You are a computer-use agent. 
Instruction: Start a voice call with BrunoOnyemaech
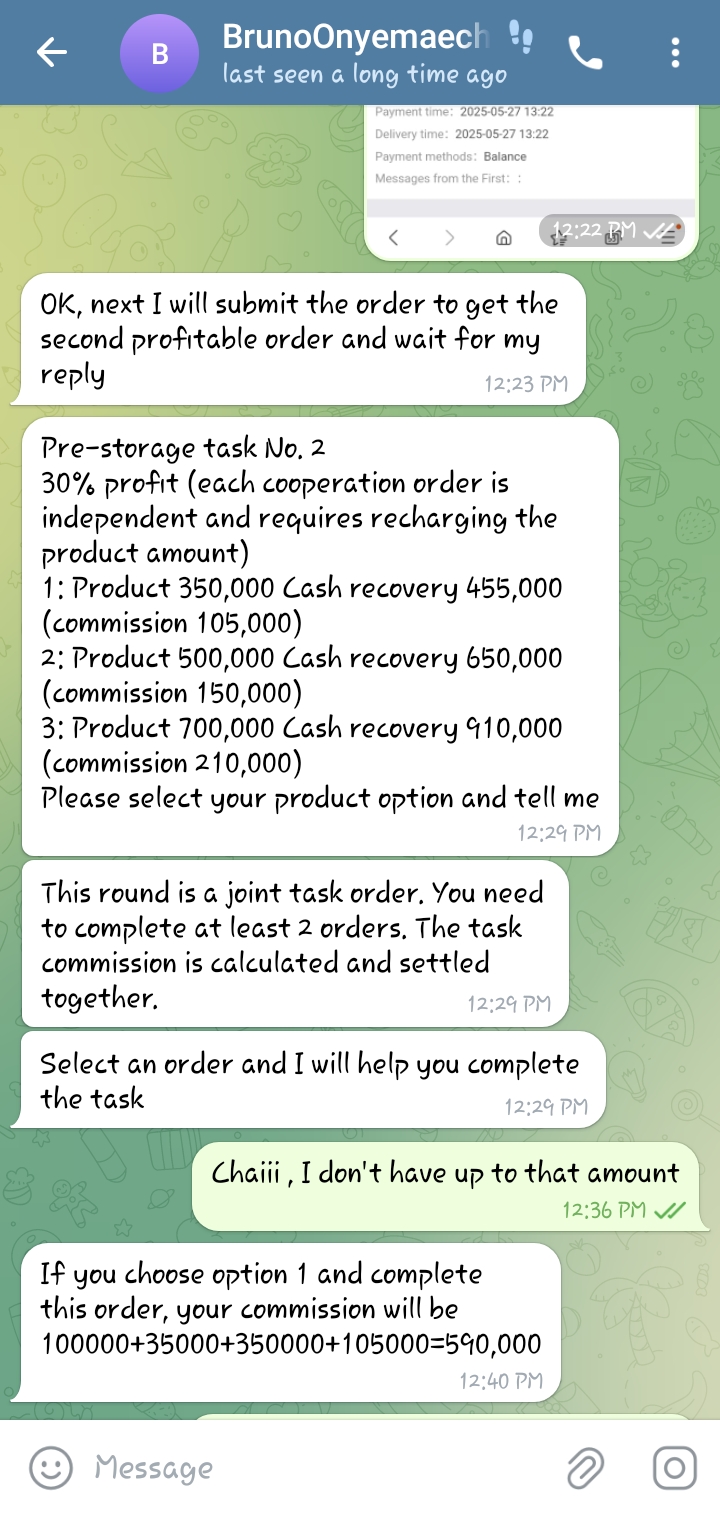pyautogui.click(x=586, y=53)
